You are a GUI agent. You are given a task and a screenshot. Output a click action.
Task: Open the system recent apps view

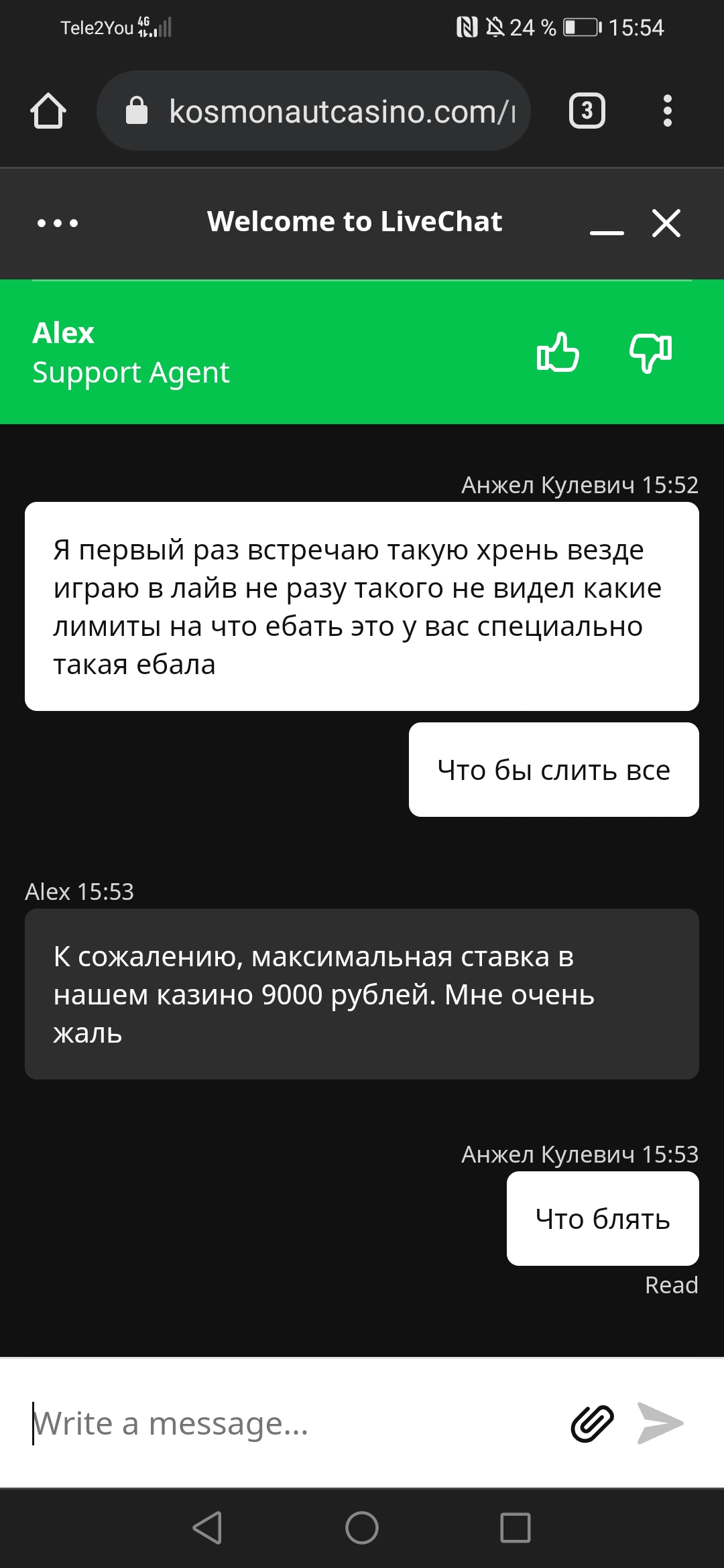516,1528
